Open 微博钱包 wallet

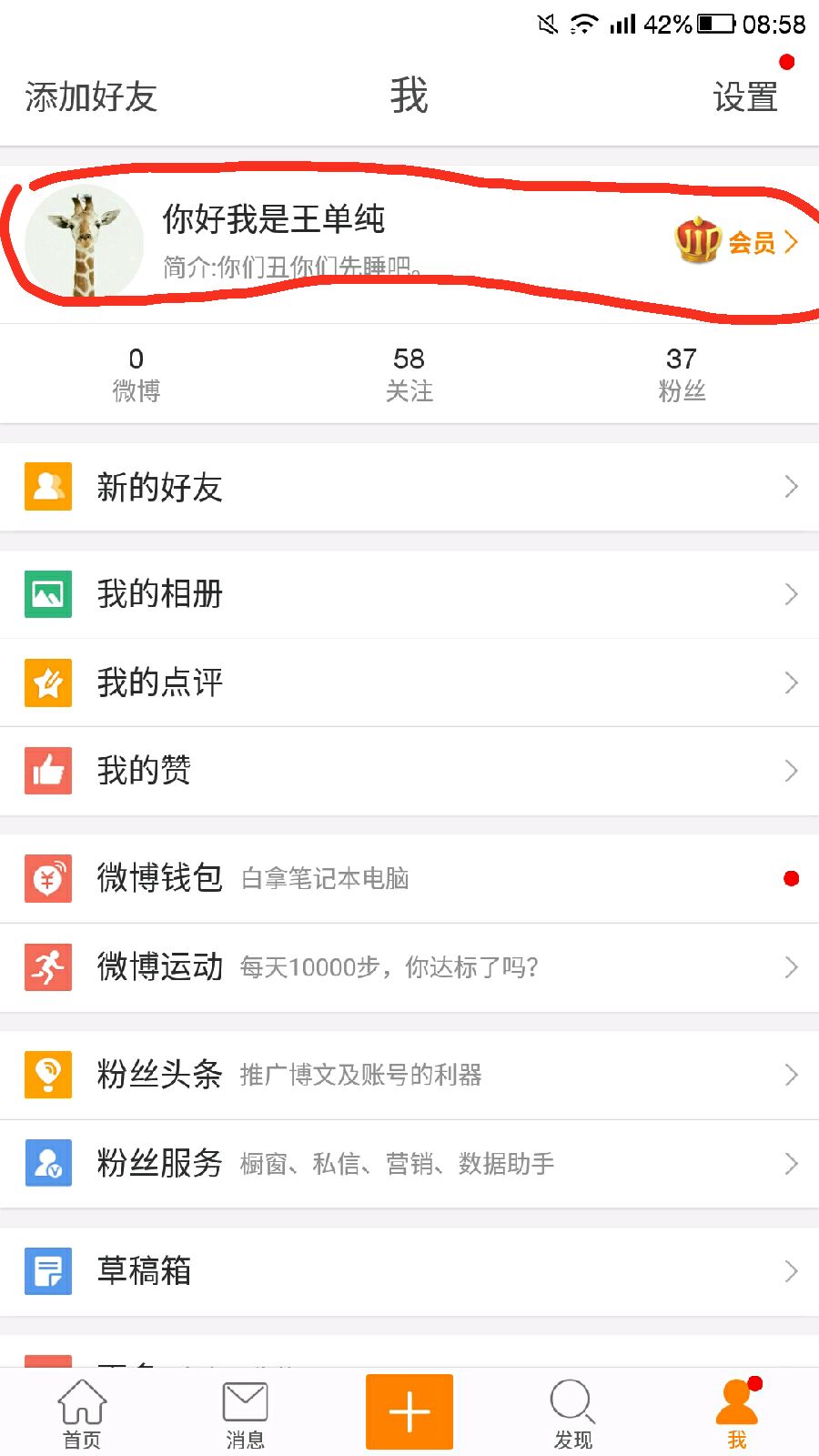tap(409, 878)
